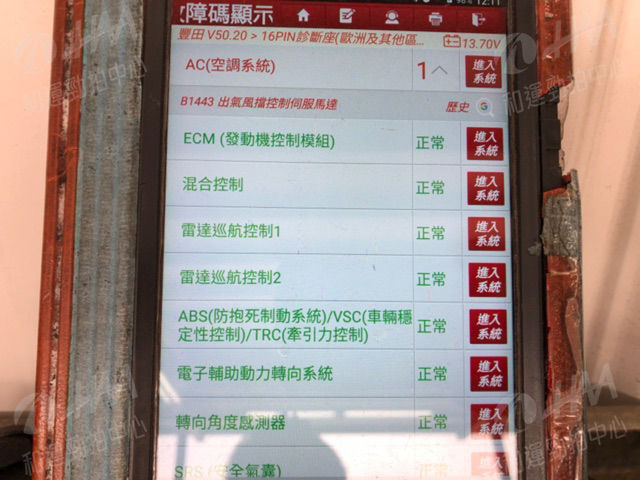Enter the 雷達巡航控制2 system

coord(488,279)
